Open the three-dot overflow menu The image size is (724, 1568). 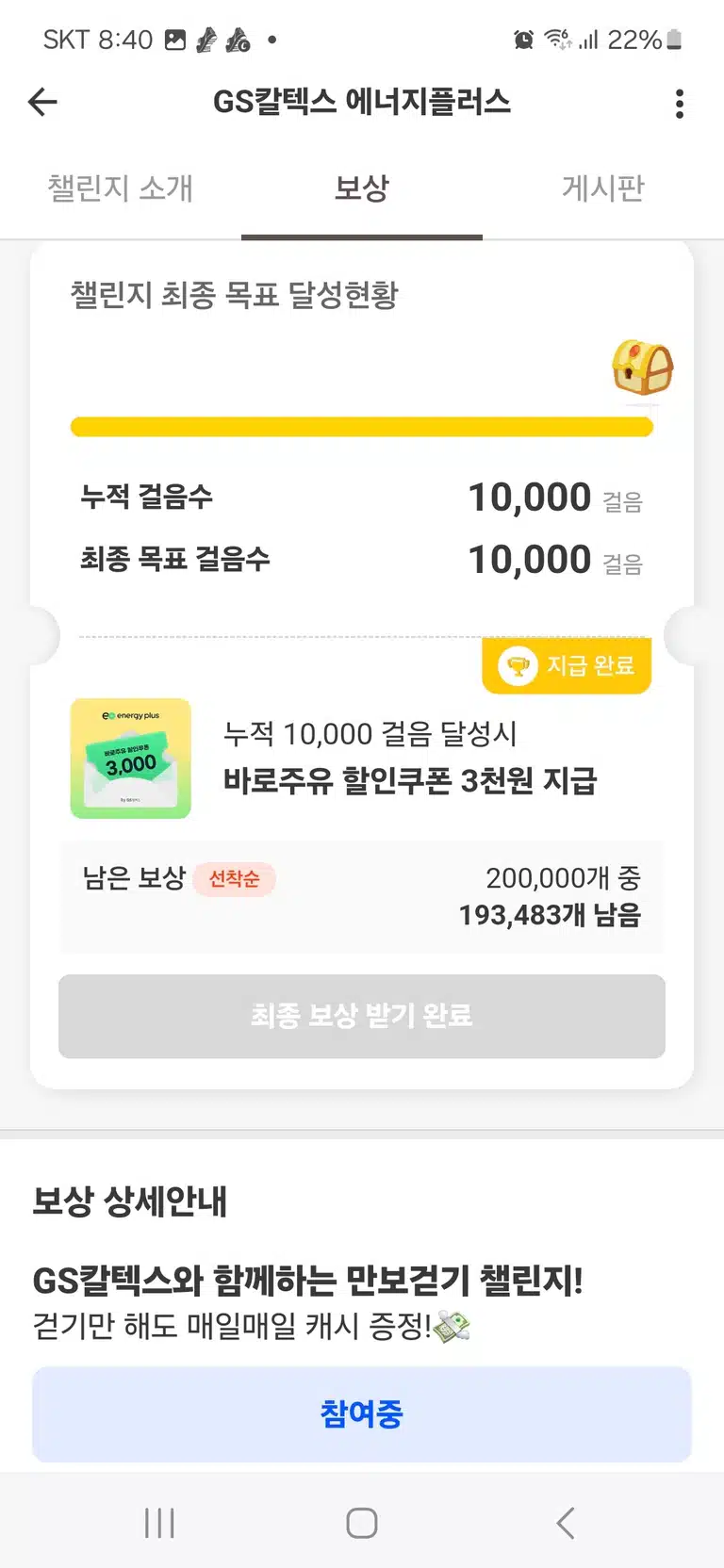tap(679, 104)
